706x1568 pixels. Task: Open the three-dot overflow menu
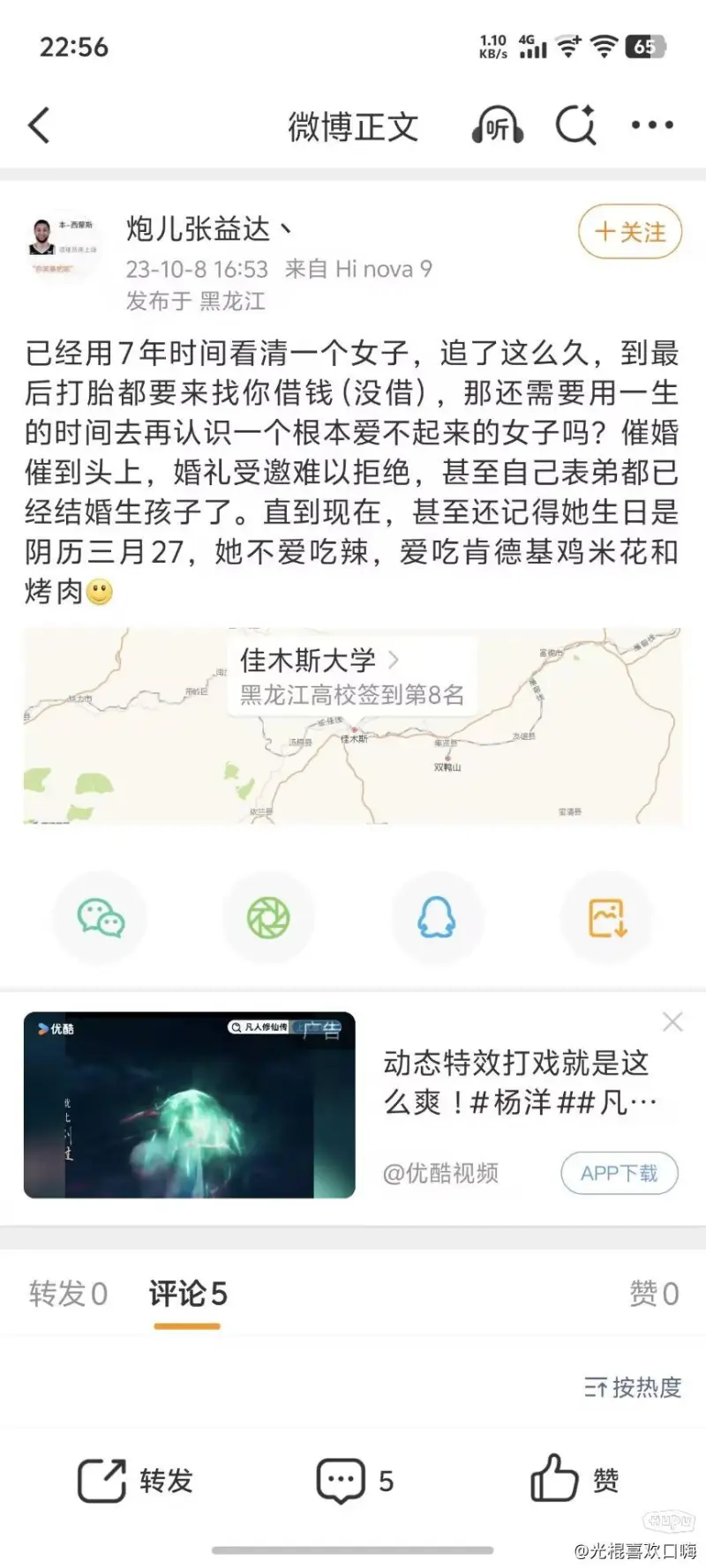pyautogui.click(x=652, y=126)
